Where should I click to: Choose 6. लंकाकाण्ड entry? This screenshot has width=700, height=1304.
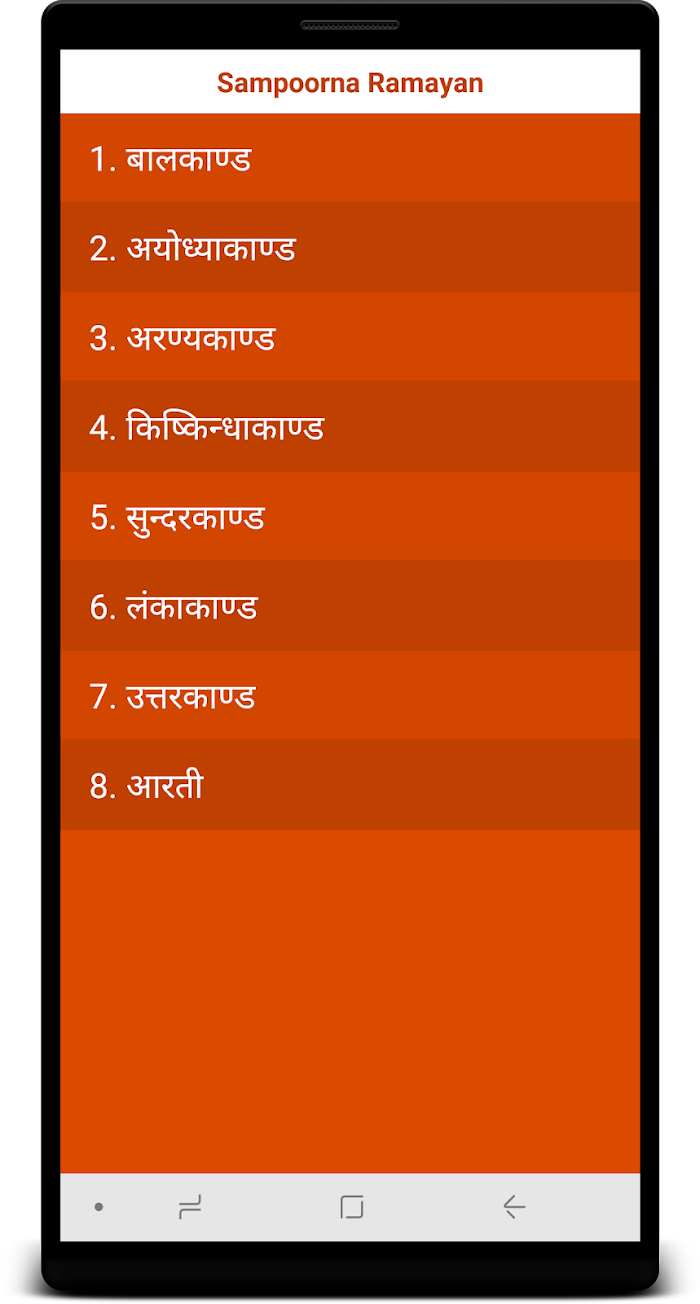point(350,605)
